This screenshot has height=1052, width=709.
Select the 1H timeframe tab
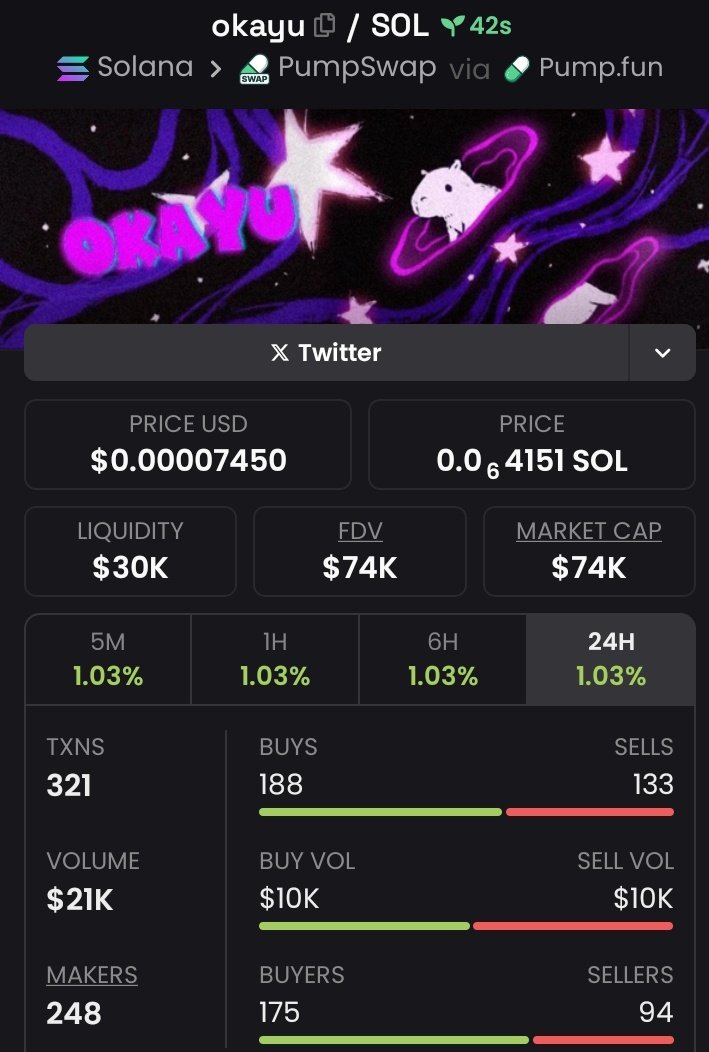(x=275, y=660)
